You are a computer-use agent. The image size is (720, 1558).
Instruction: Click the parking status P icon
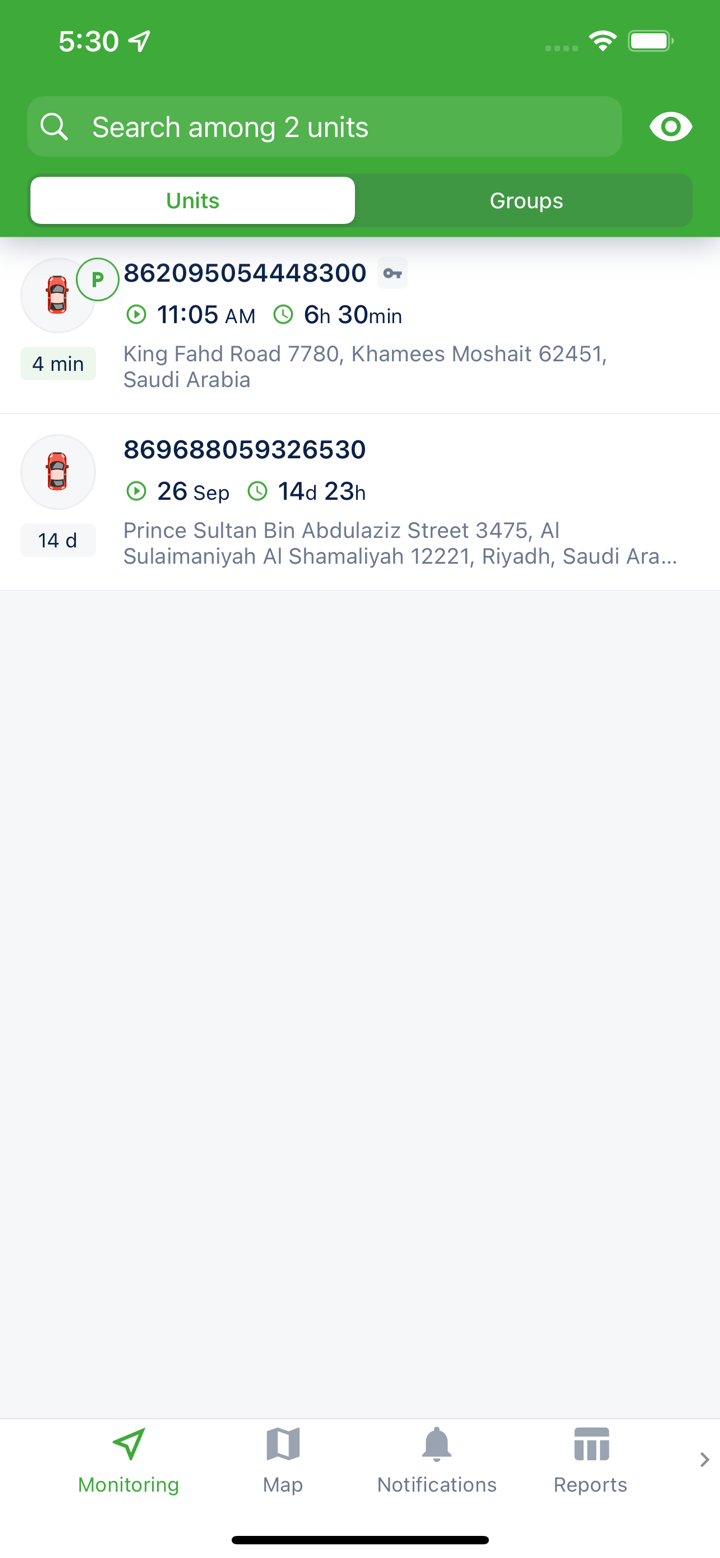pos(97,279)
